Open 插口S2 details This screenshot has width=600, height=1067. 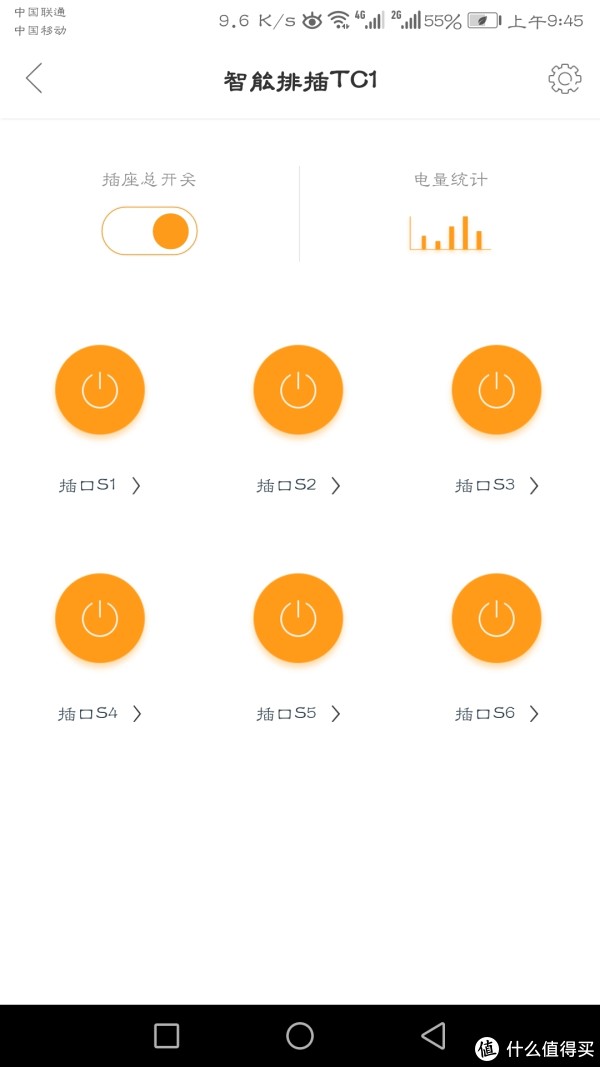click(x=298, y=485)
